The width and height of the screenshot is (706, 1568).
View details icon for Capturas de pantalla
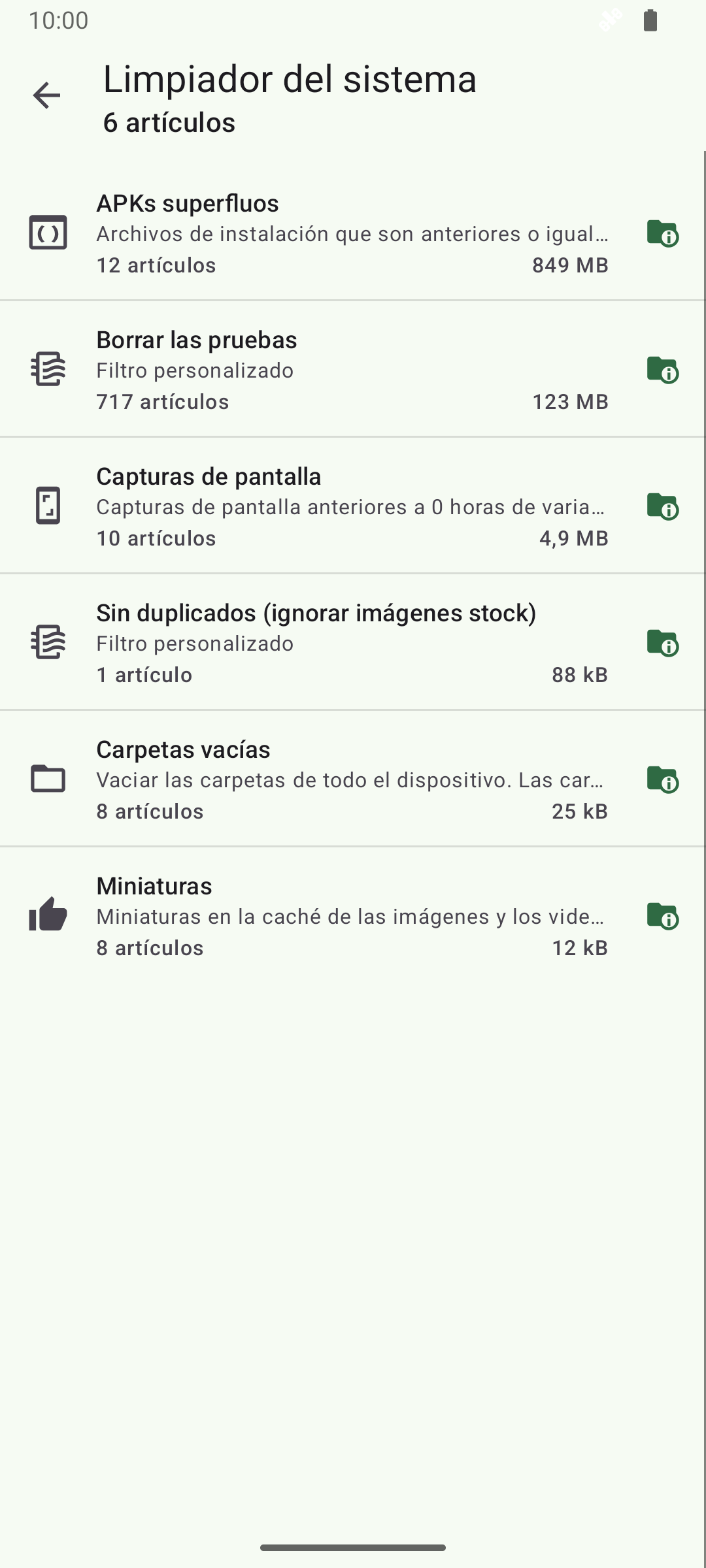662,506
